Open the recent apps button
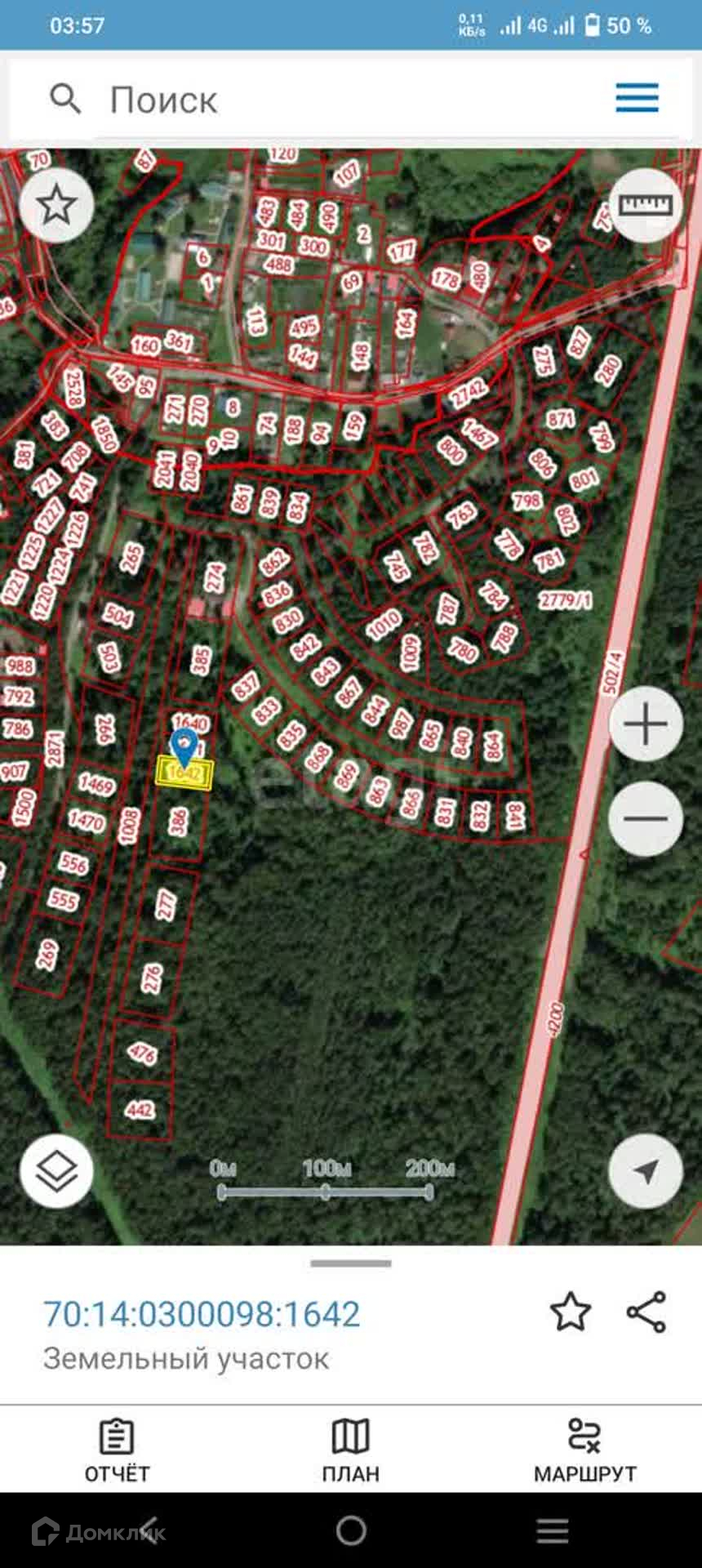702x1568 pixels. click(553, 1530)
